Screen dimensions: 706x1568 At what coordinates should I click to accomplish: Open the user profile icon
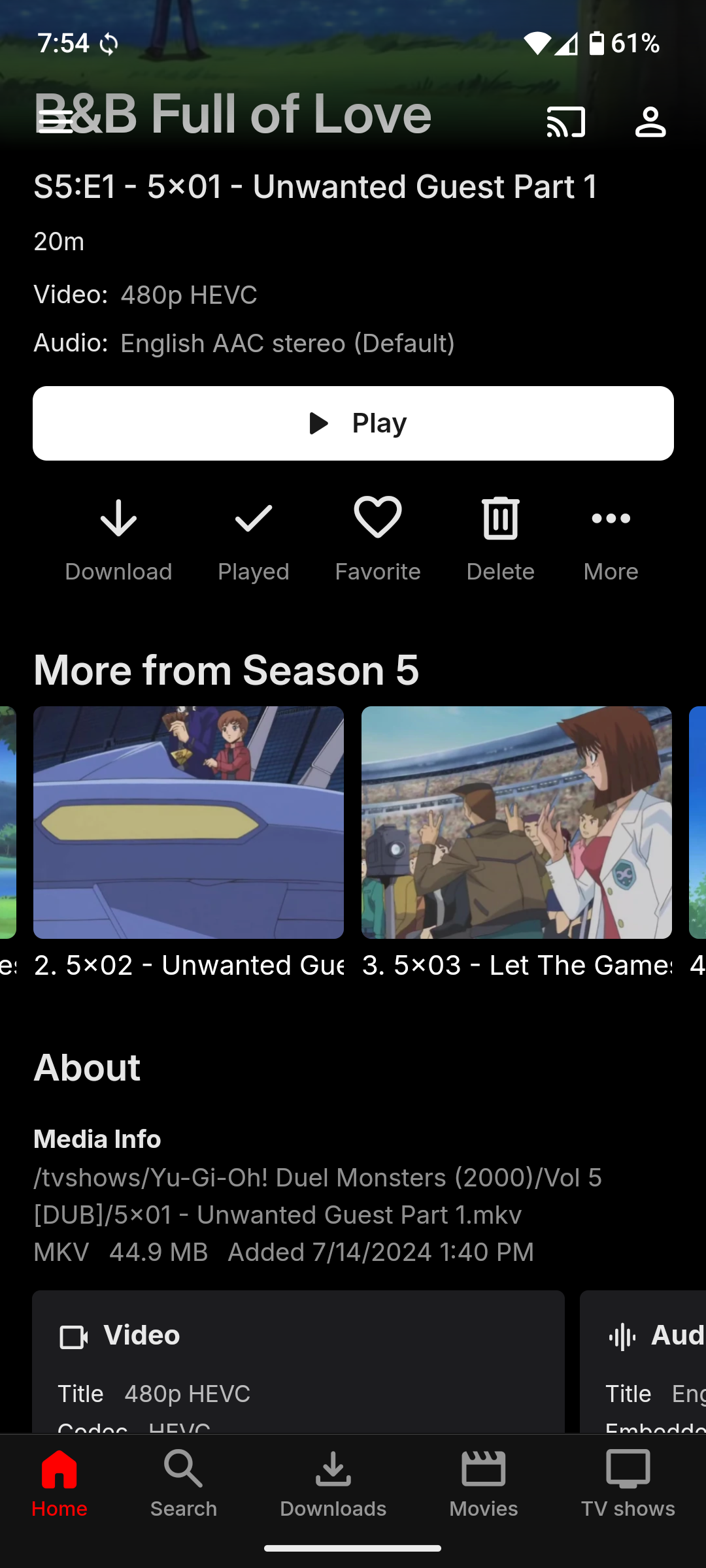650,122
